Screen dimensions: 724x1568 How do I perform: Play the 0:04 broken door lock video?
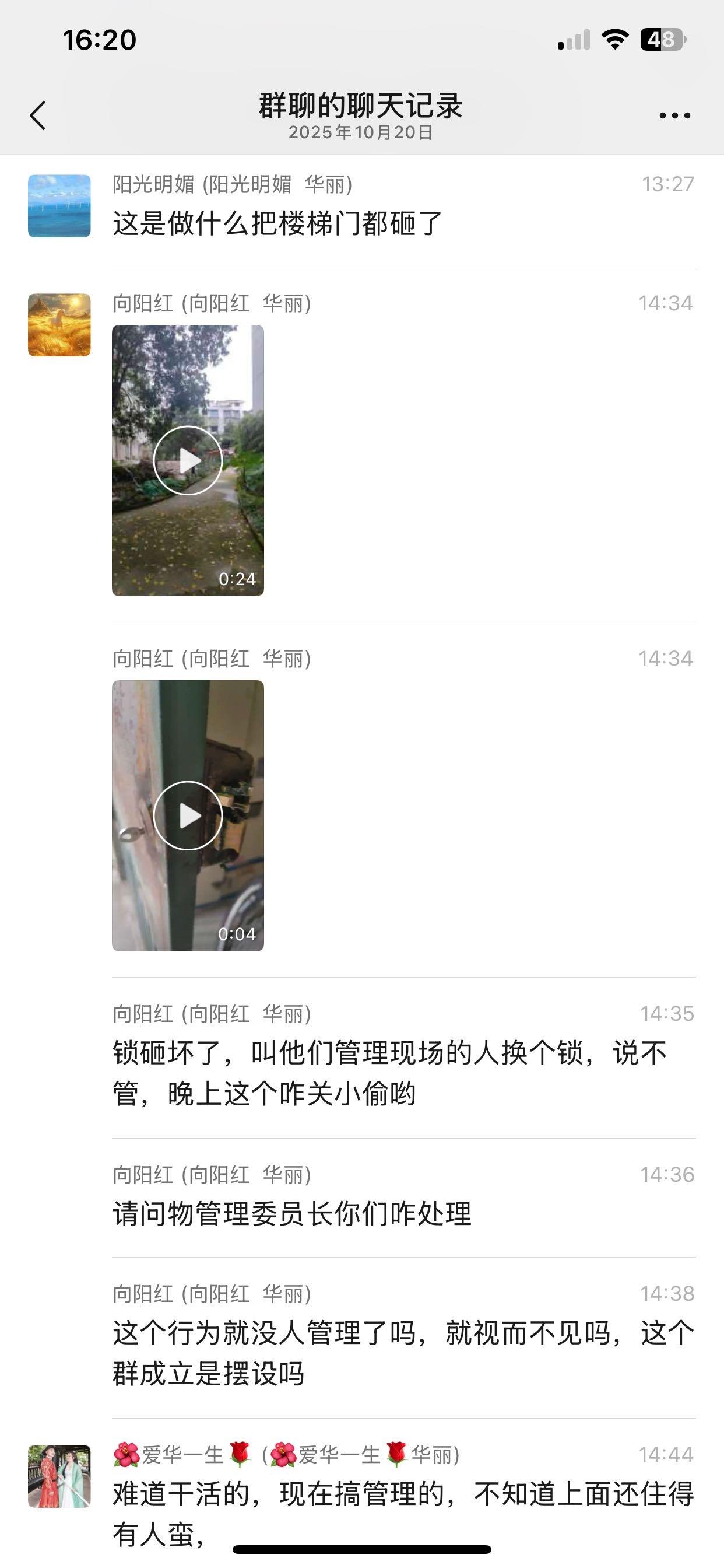(x=187, y=815)
